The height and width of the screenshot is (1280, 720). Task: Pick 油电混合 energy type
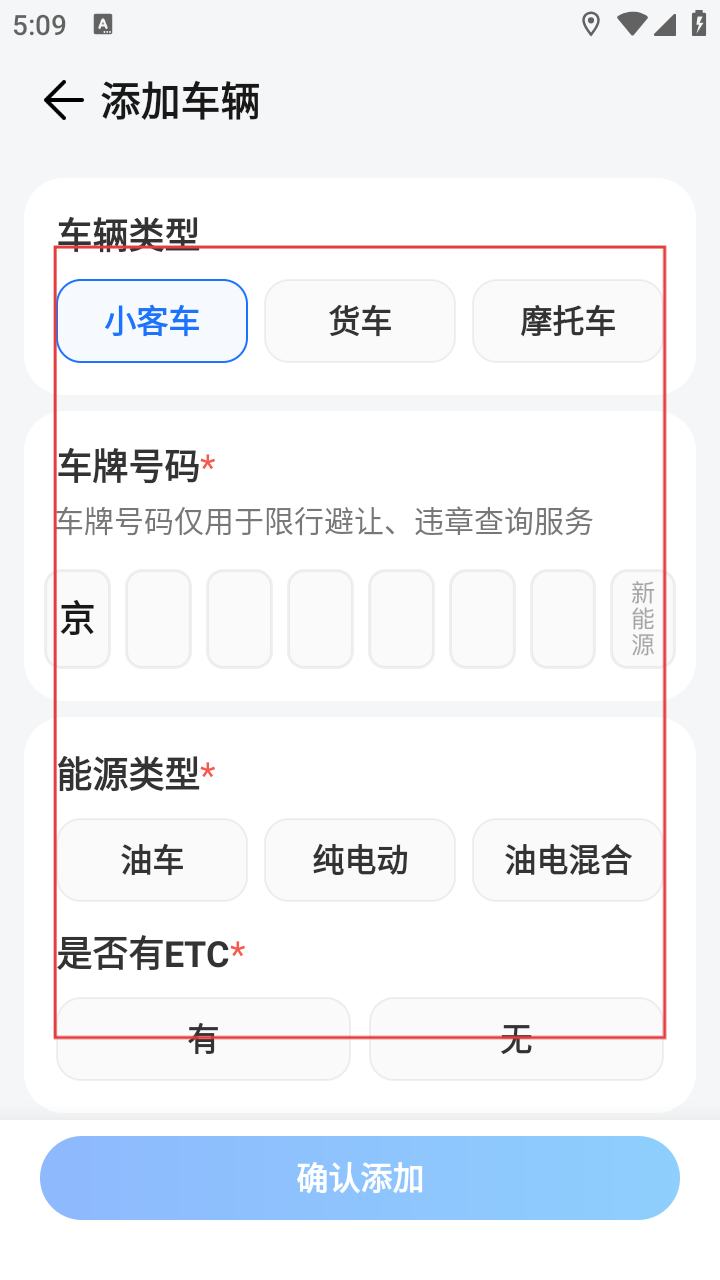click(567, 860)
